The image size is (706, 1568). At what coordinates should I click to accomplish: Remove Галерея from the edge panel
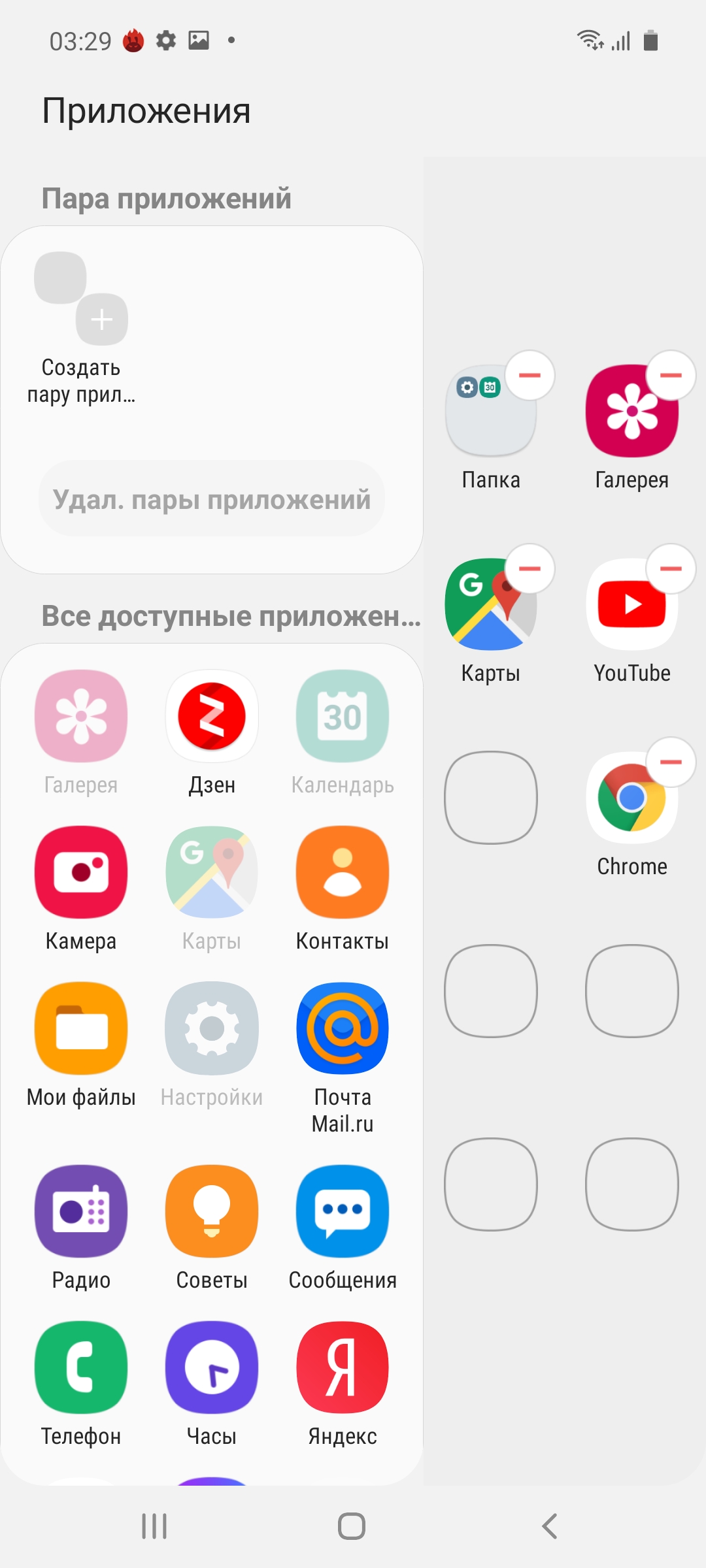click(x=670, y=376)
